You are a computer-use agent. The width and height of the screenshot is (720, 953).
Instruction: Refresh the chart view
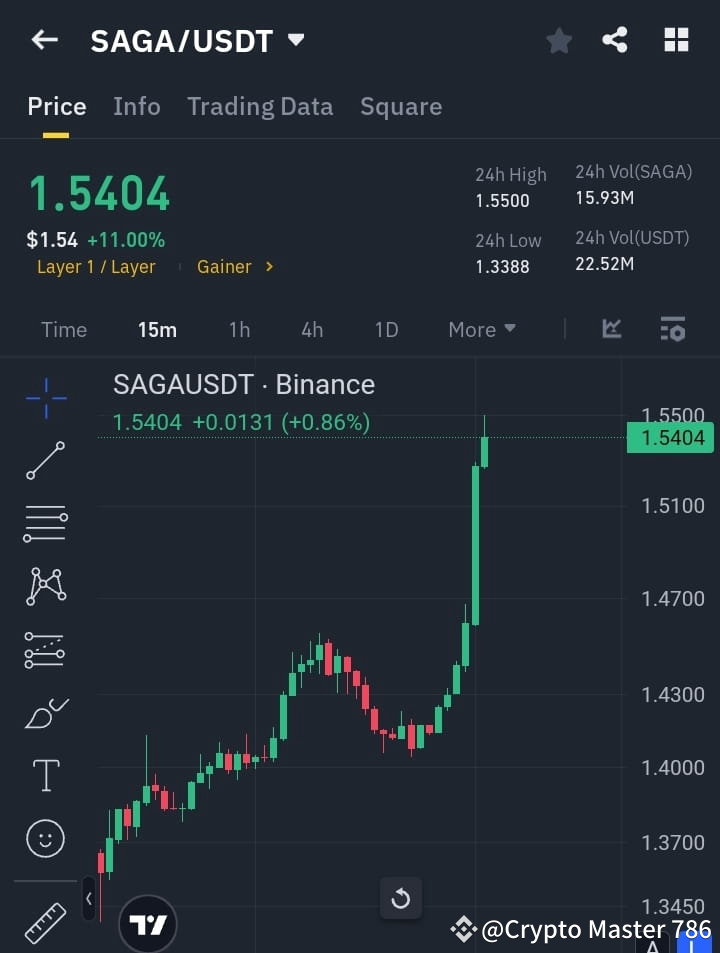coord(401,898)
